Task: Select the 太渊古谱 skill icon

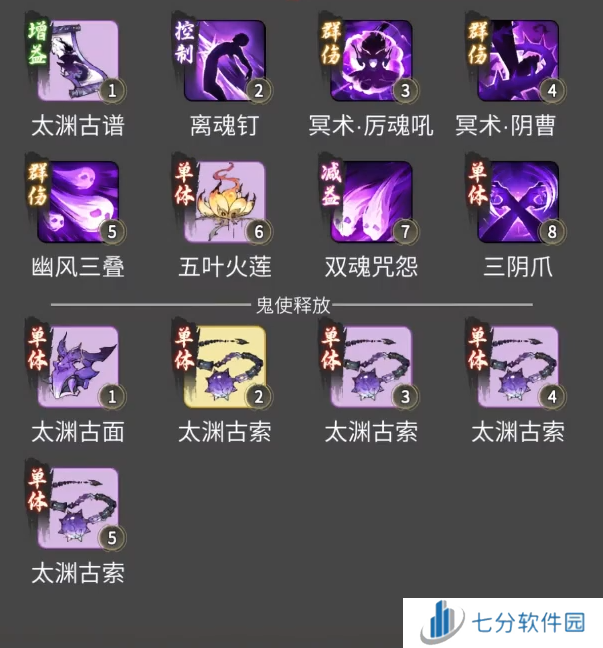Action: (78, 62)
